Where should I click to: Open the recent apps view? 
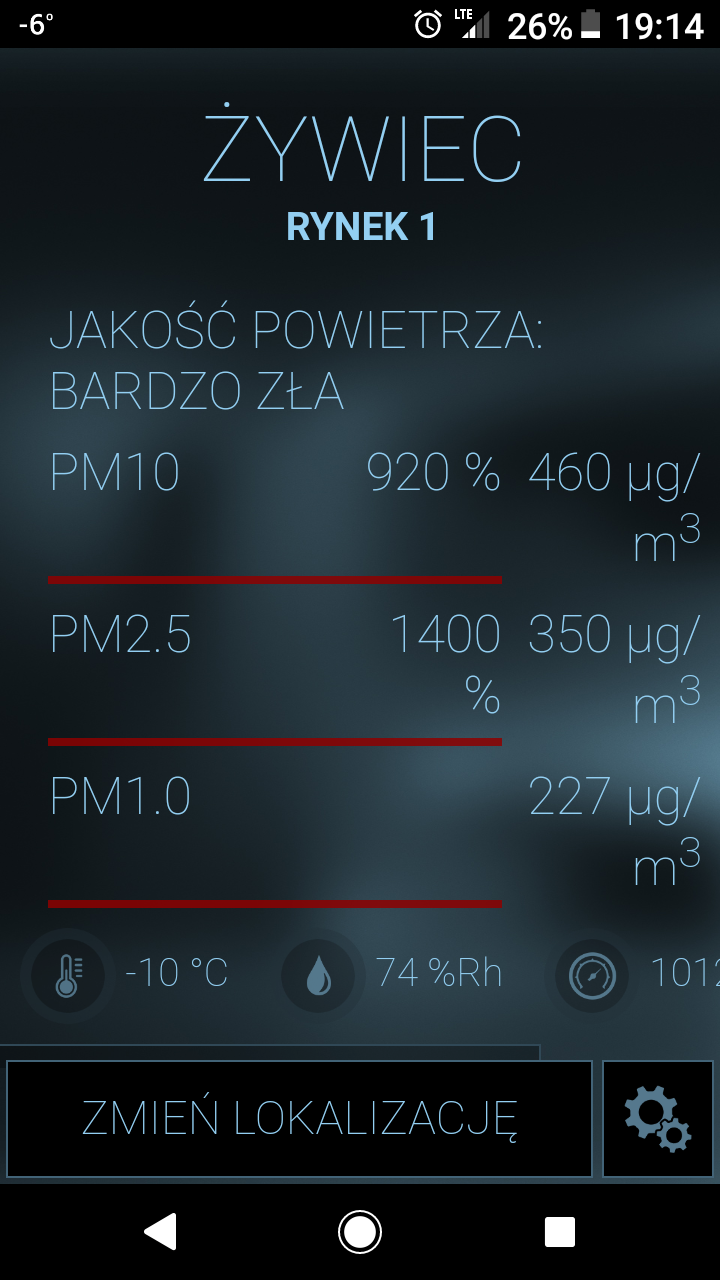click(x=559, y=1232)
